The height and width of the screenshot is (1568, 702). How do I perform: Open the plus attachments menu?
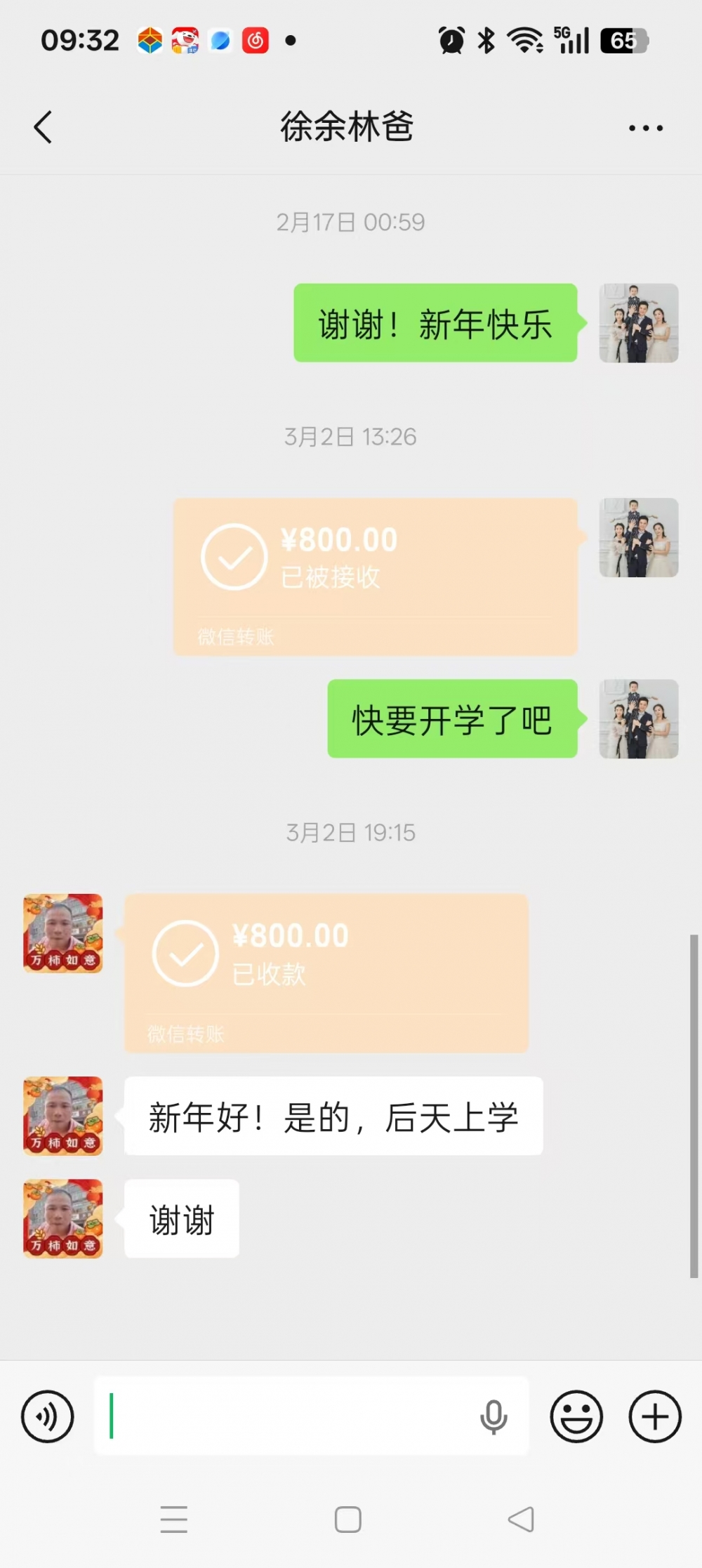point(654,1416)
